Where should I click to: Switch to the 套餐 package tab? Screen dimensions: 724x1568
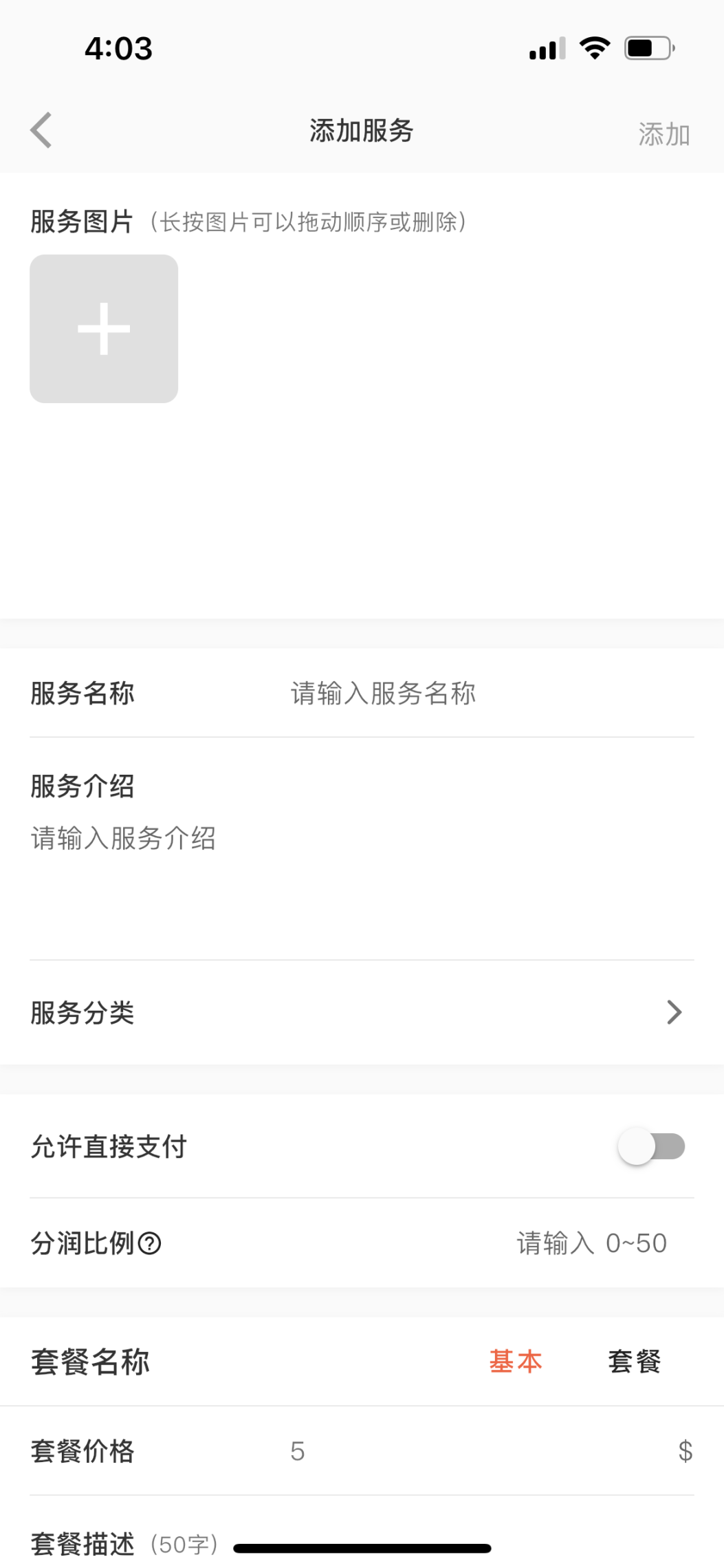634,1362
